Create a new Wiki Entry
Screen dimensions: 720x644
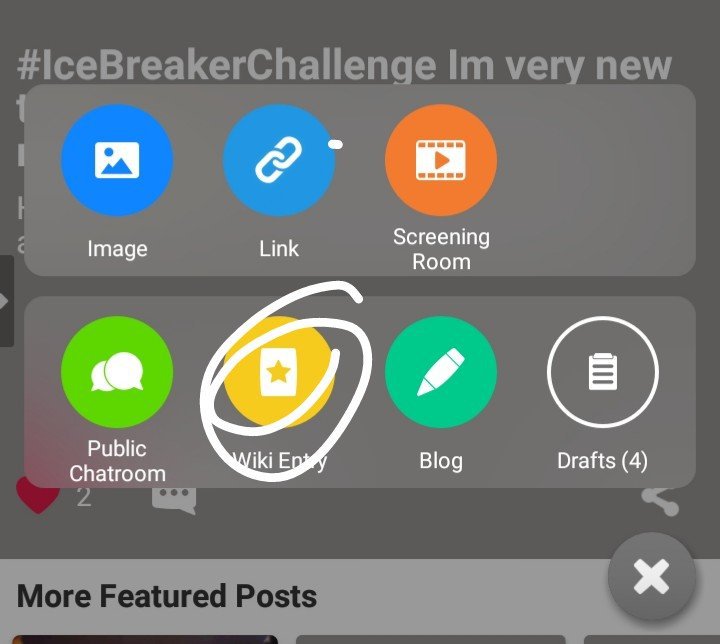point(279,372)
